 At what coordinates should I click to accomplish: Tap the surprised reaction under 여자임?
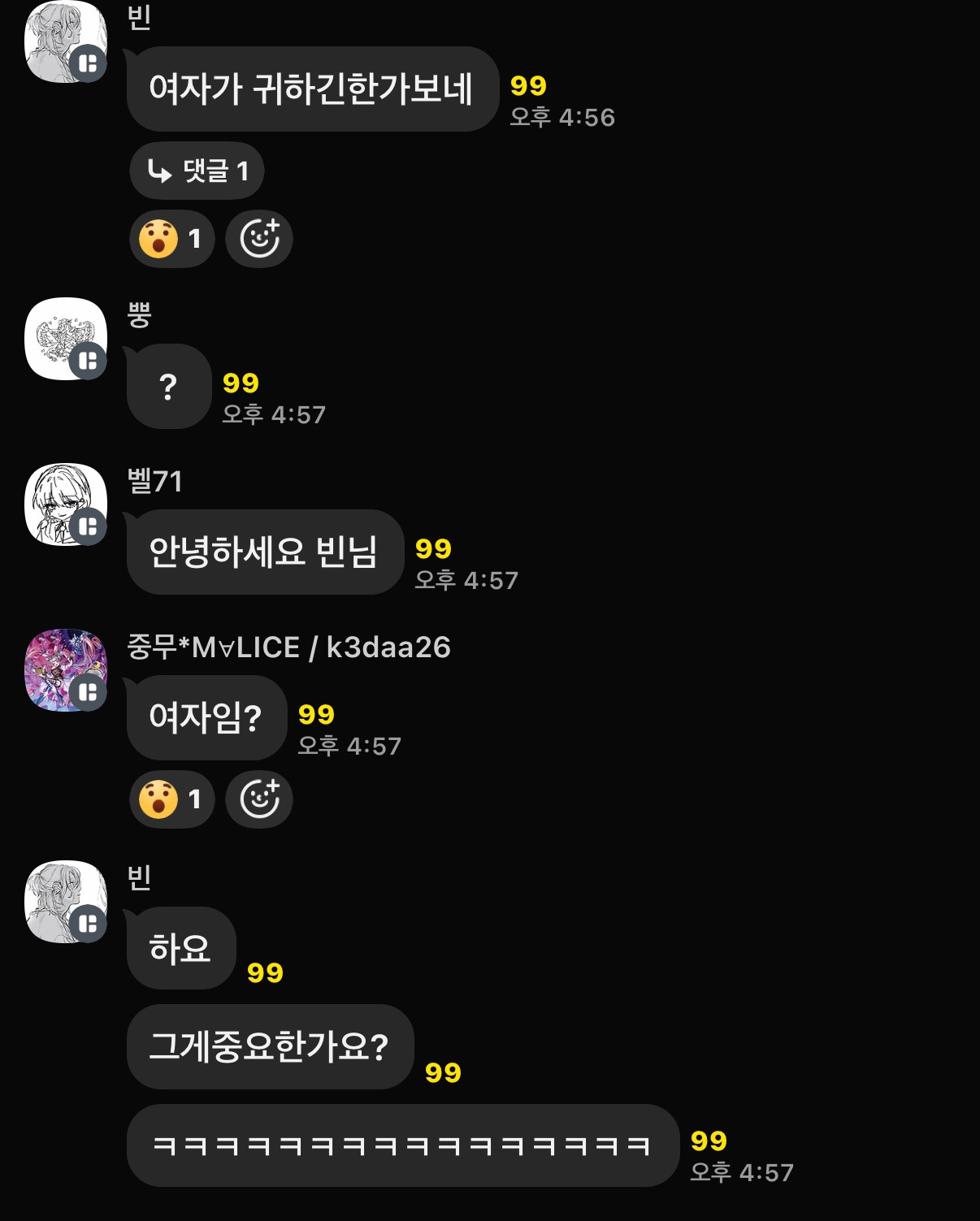(171, 799)
